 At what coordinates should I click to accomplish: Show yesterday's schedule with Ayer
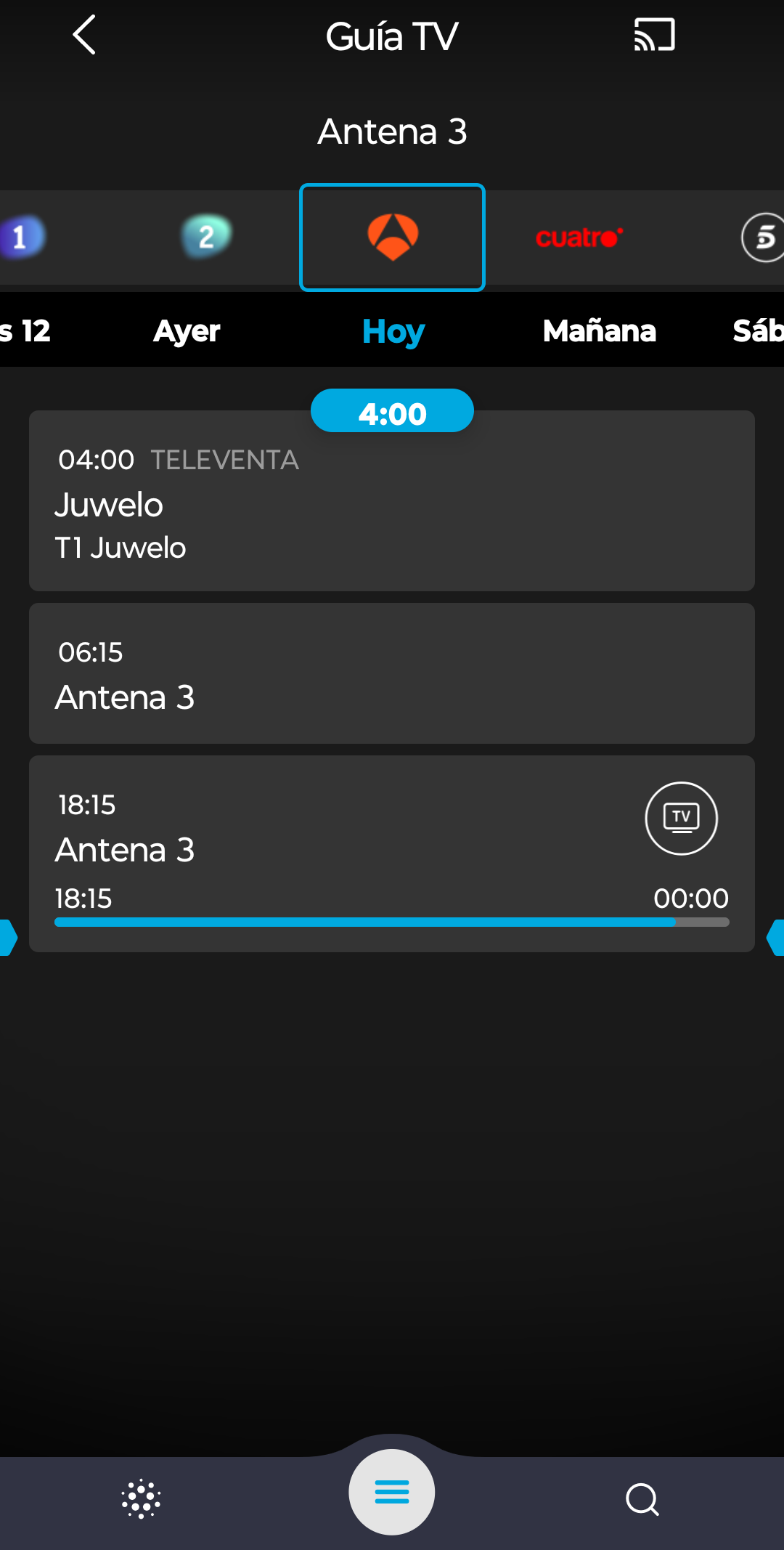187,331
